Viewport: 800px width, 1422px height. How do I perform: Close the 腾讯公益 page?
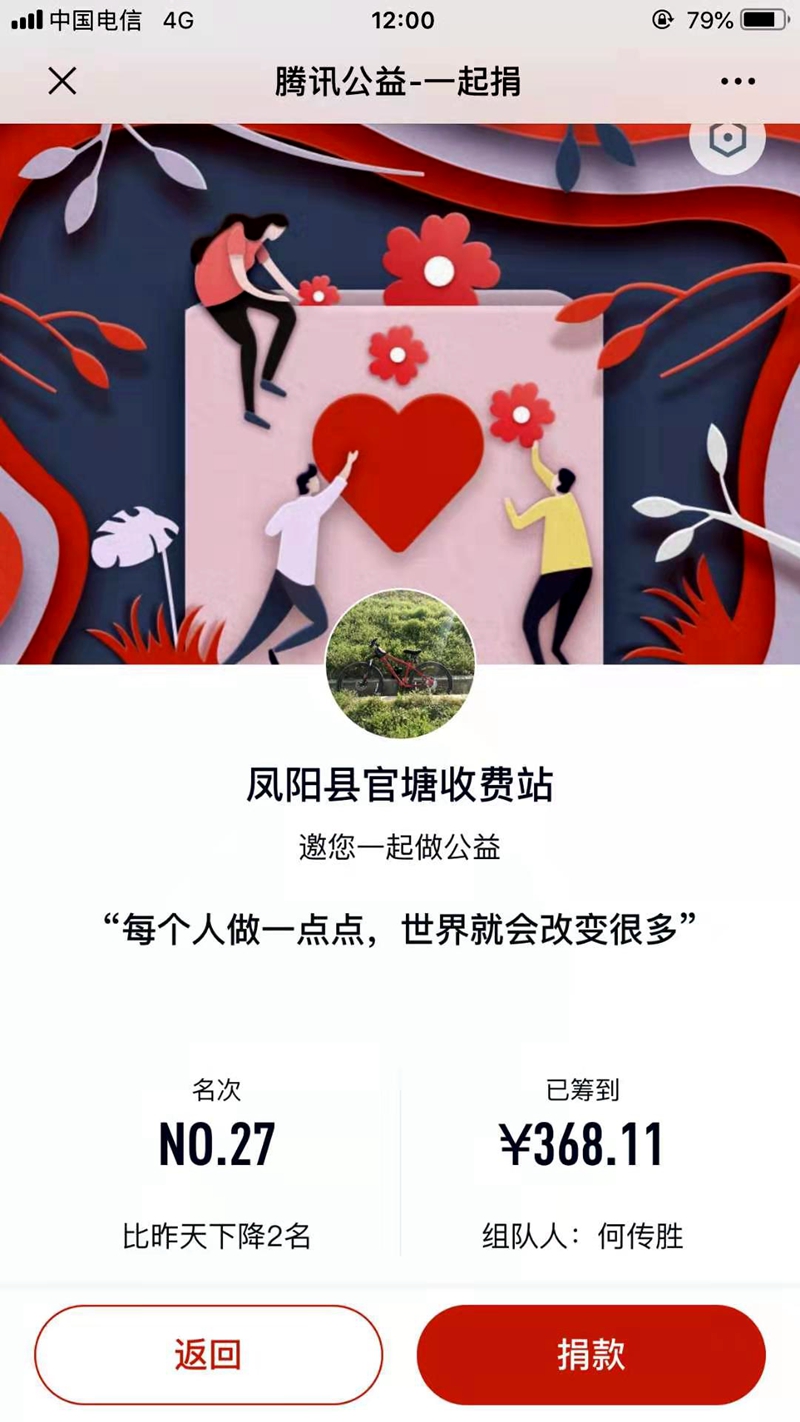pyautogui.click(x=62, y=81)
